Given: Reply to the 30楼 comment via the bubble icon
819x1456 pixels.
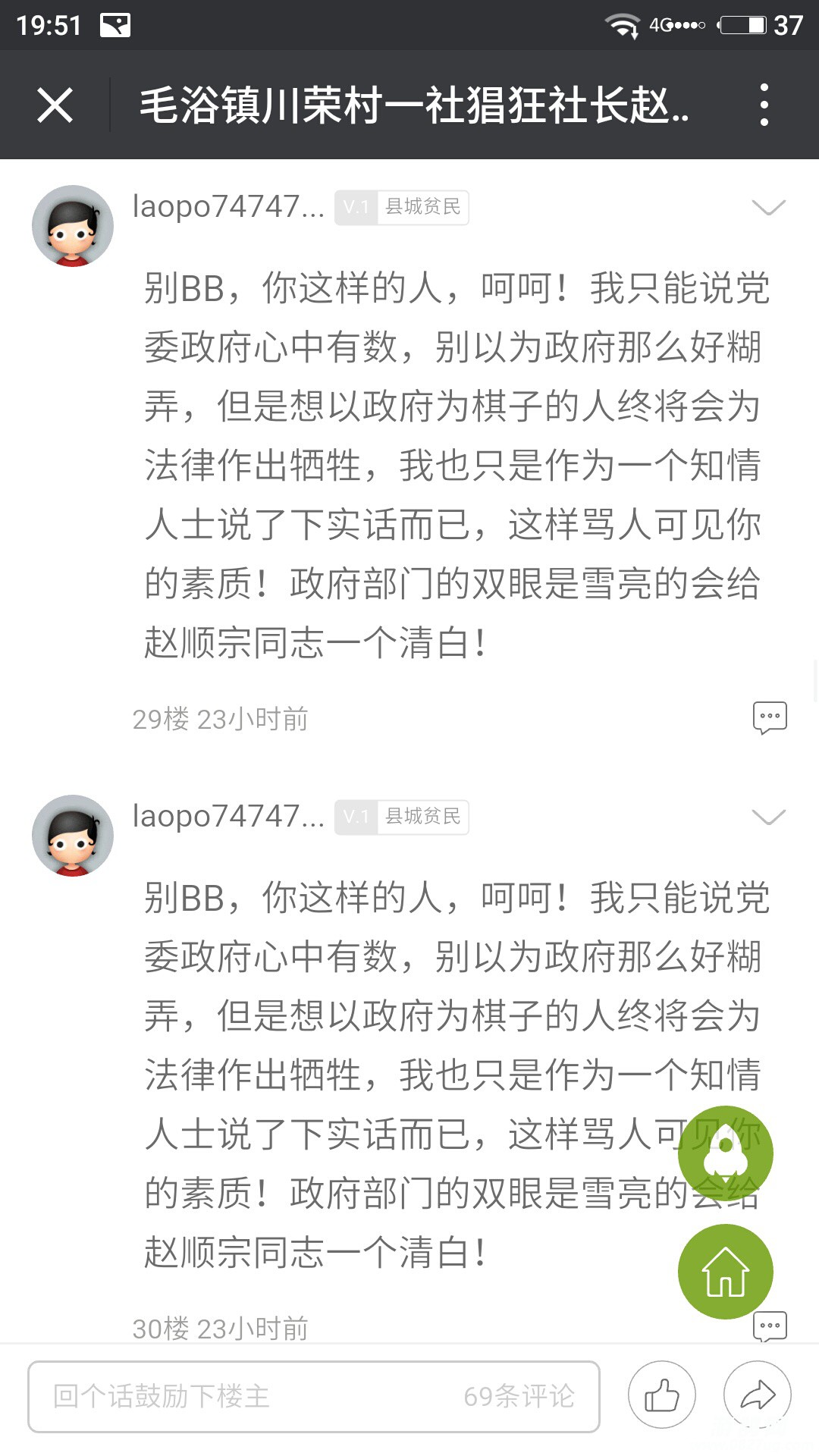Looking at the screenshot, I should click(x=769, y=1326).
